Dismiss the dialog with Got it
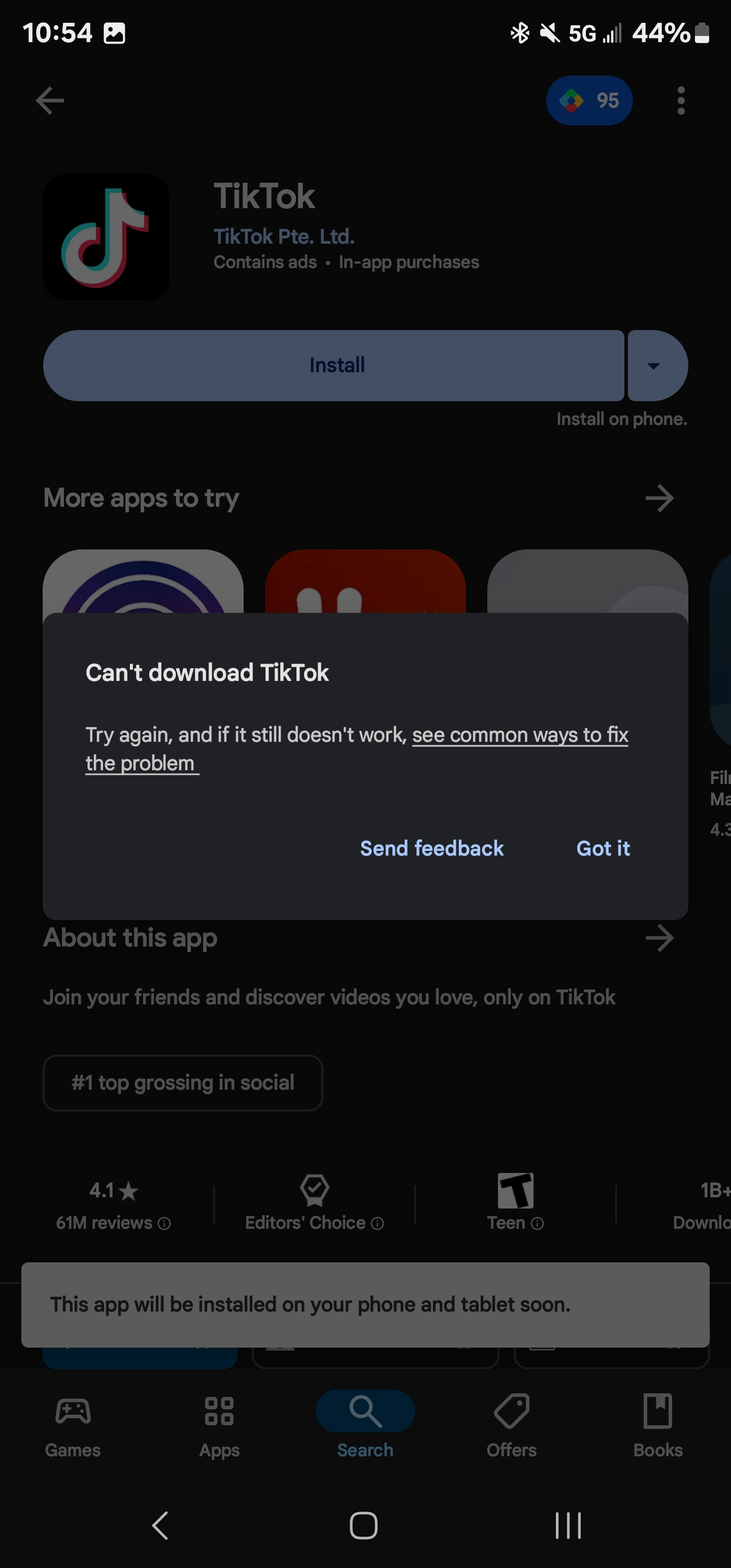This screenshot has height=1568, width=731. (x=603, y=848)
